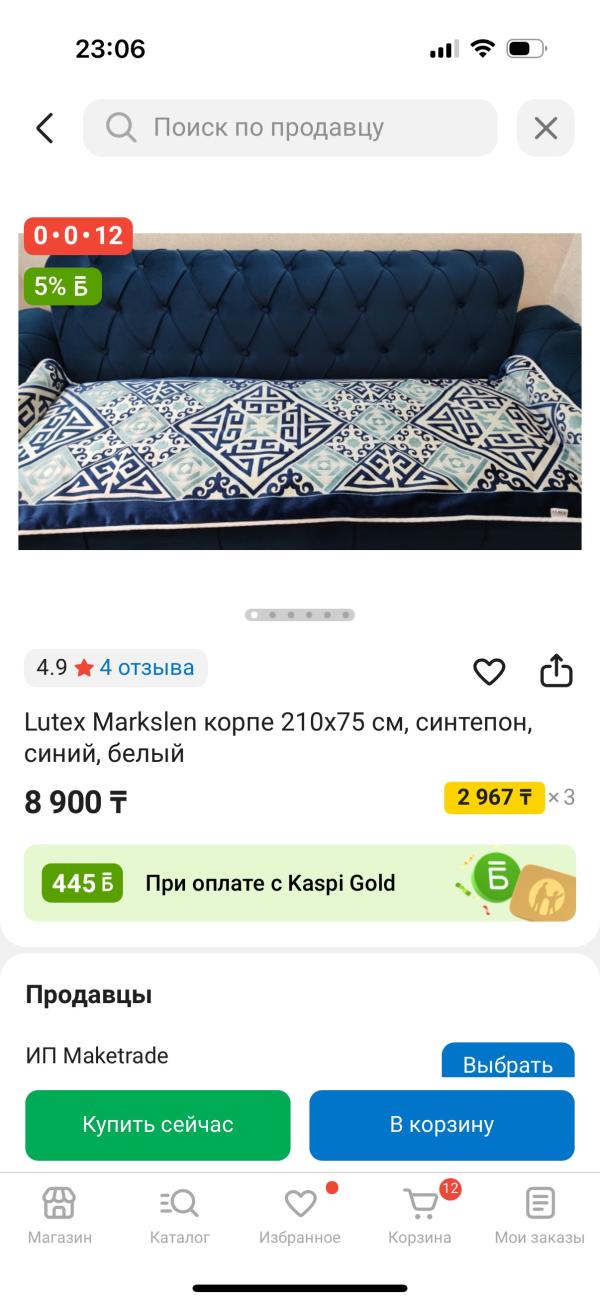Add item with В корзину button
This screenshot has width=600, height=1303.
442,1125
